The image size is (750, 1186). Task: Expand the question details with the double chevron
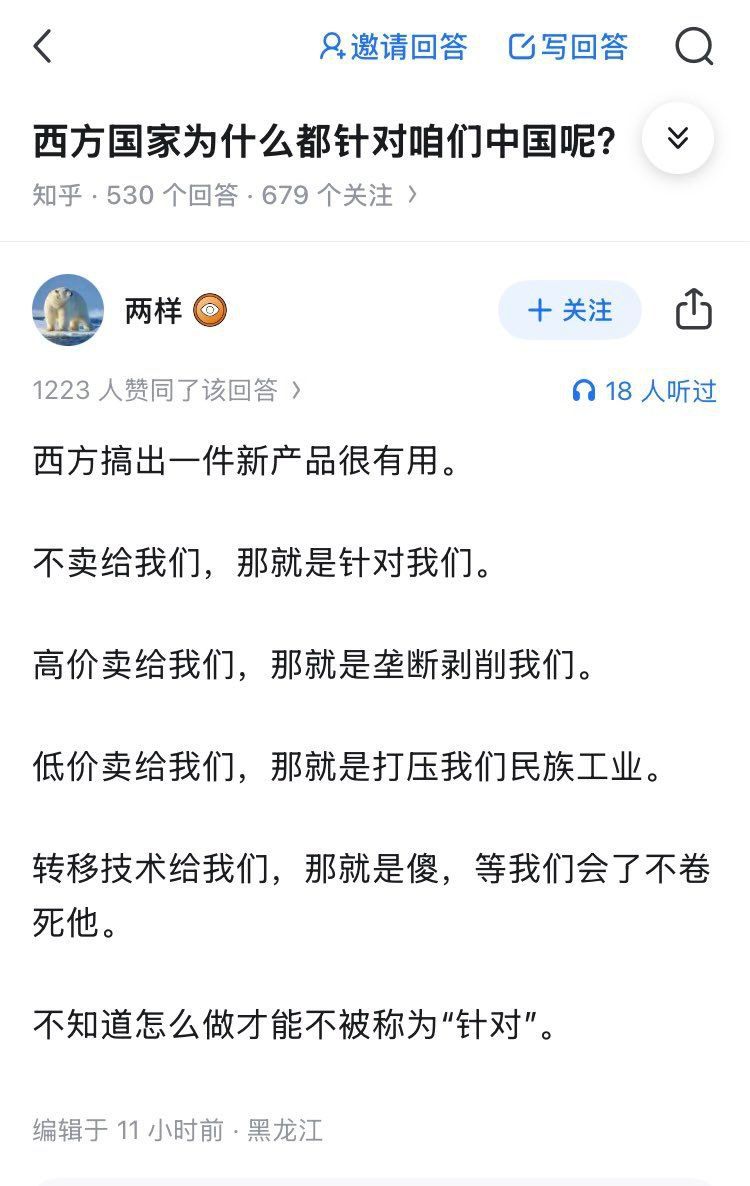pos(678,139)
